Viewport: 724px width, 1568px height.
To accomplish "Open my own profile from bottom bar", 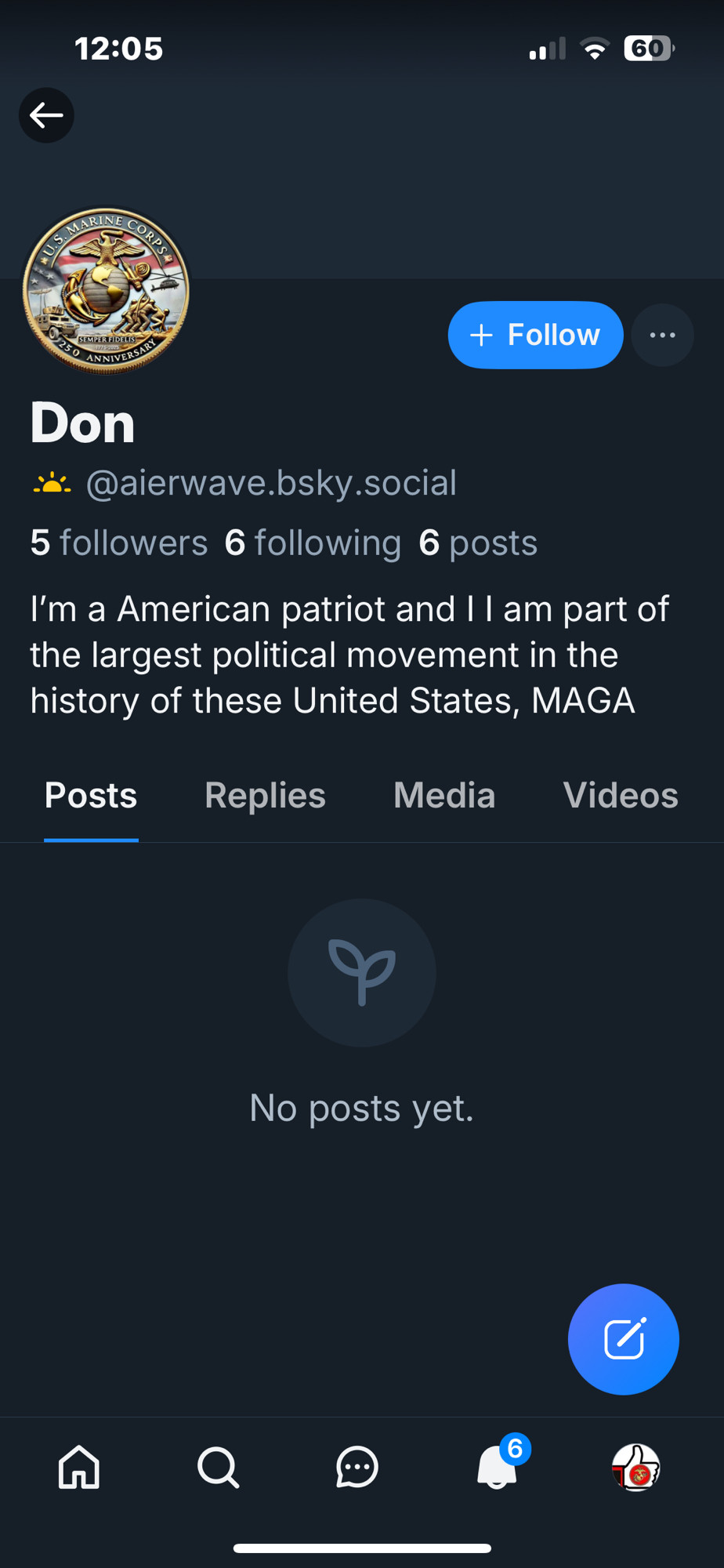I will coord(636,1467).
